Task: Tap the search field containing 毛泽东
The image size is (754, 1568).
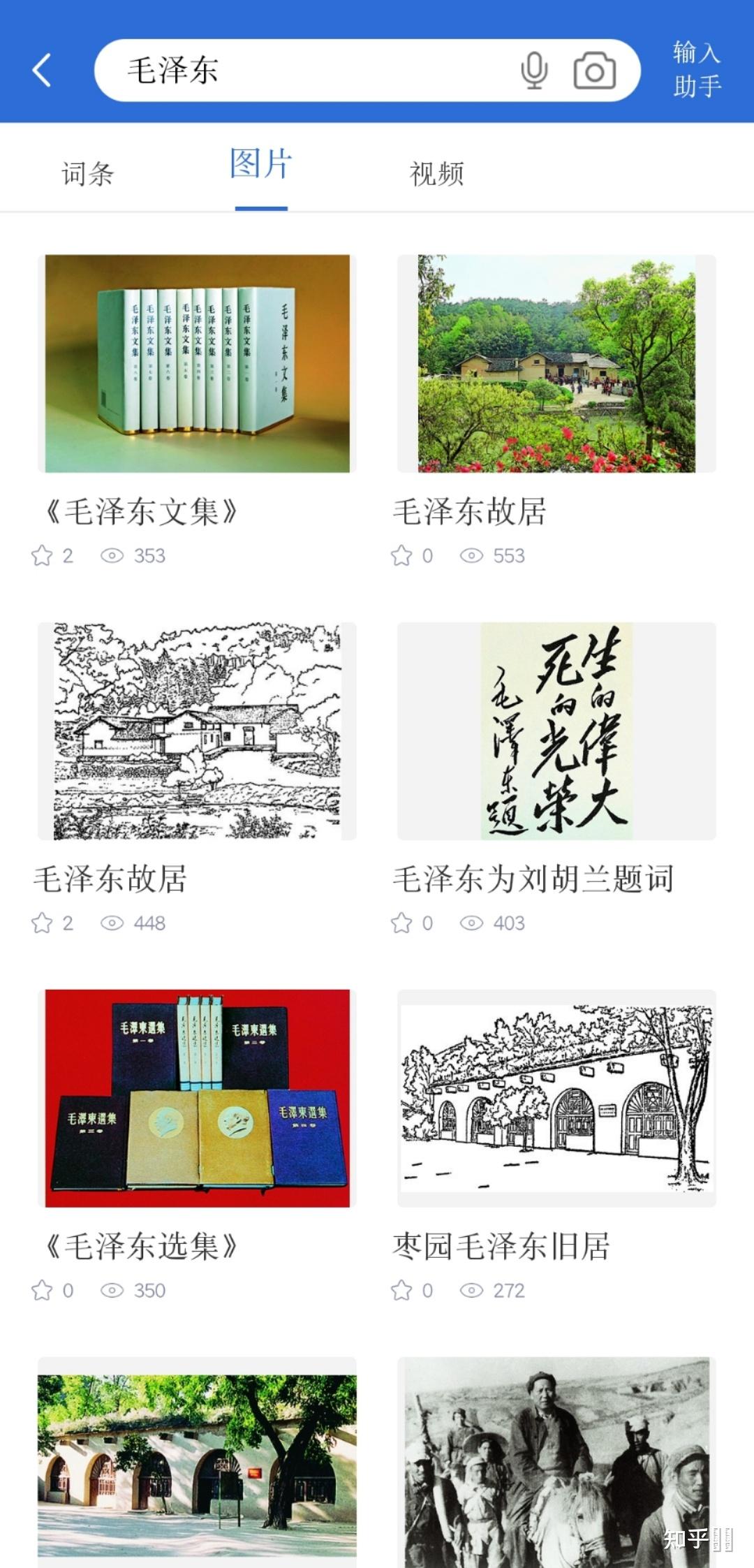Action: [x=307, y=71]
